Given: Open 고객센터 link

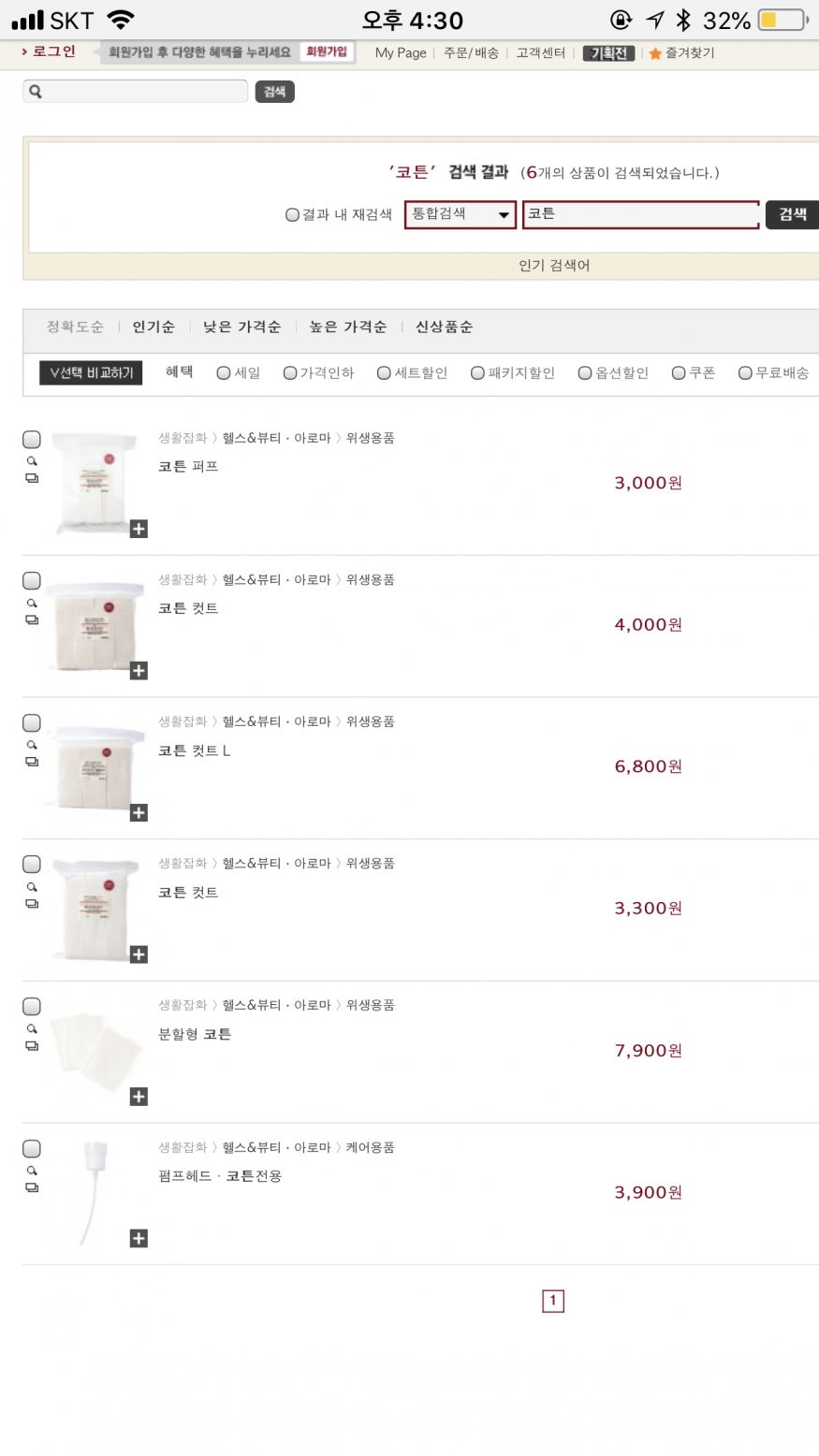Looking at the screenshot, I should pyautogui.click(x=540, y=53).
